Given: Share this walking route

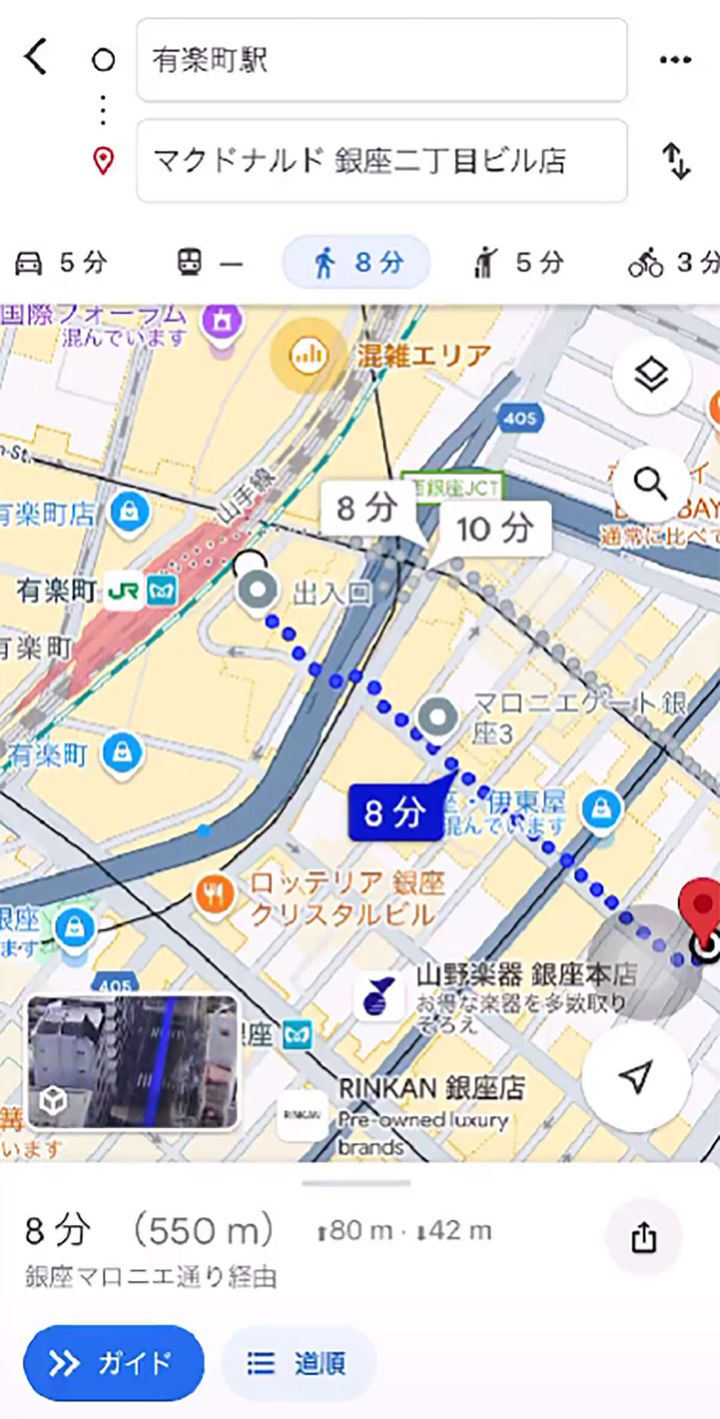Looking at the screenshot, I should tap(643, 1238).
